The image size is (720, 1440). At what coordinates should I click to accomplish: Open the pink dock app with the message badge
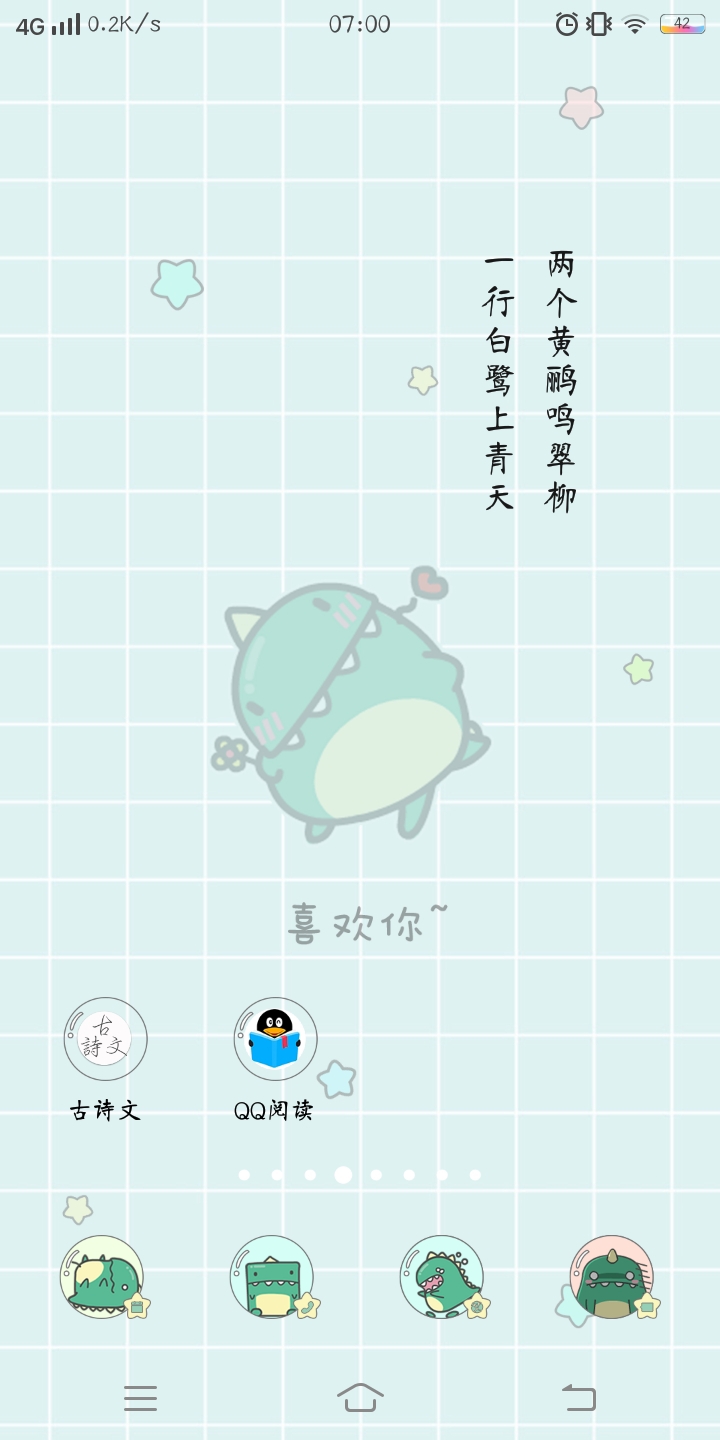pyautogui.click(x=612, y=1277)
